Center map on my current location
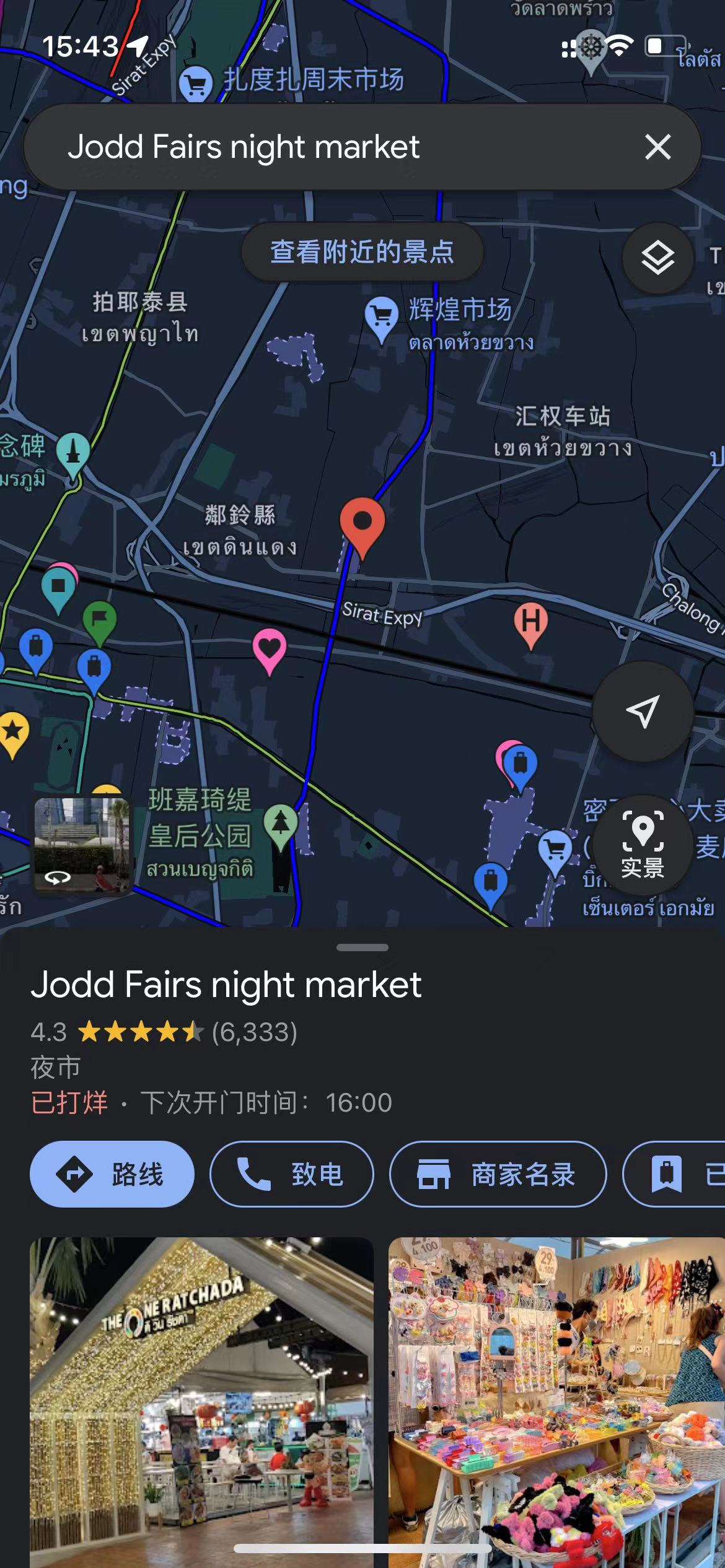The height and width of the screenshot is (1568, 725). click(643, 711)
